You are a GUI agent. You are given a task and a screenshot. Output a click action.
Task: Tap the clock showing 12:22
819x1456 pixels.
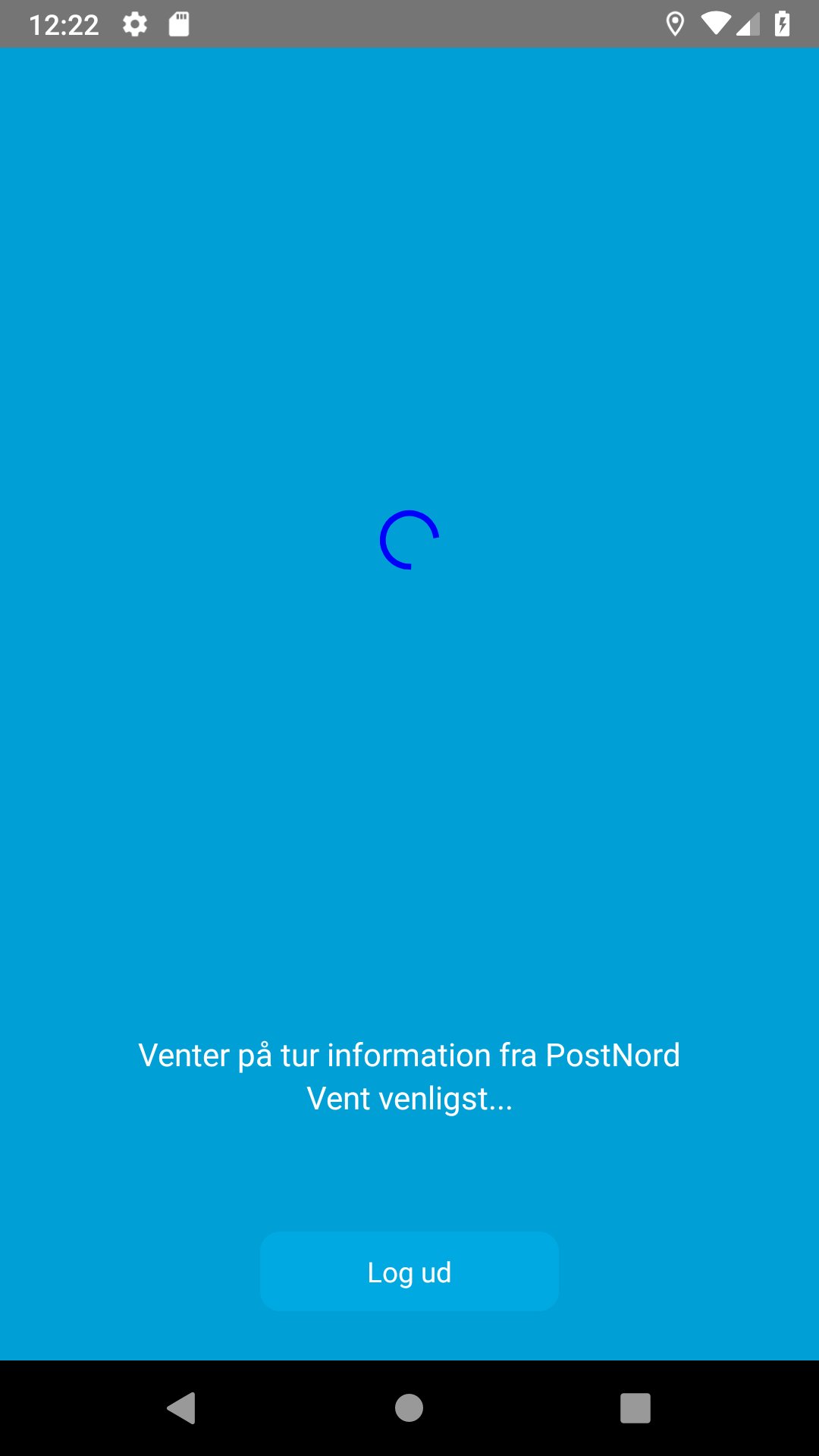[64, 24]
